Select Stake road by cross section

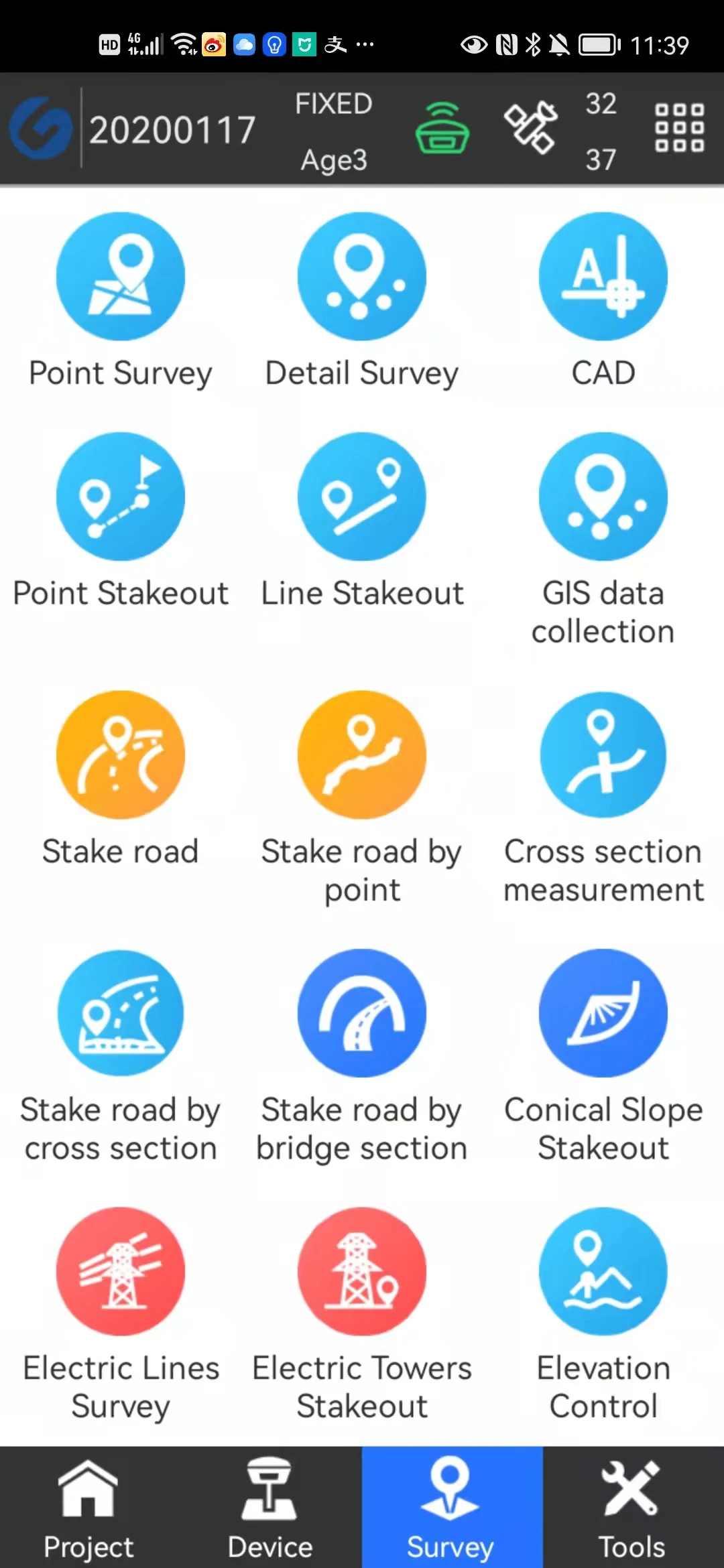121,1013
